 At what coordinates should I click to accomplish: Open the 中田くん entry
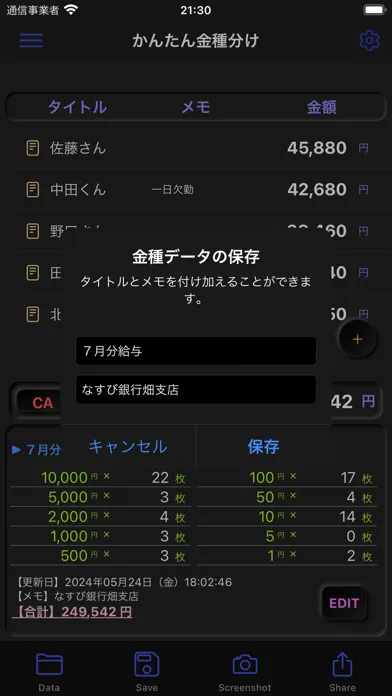pos(196,190)
